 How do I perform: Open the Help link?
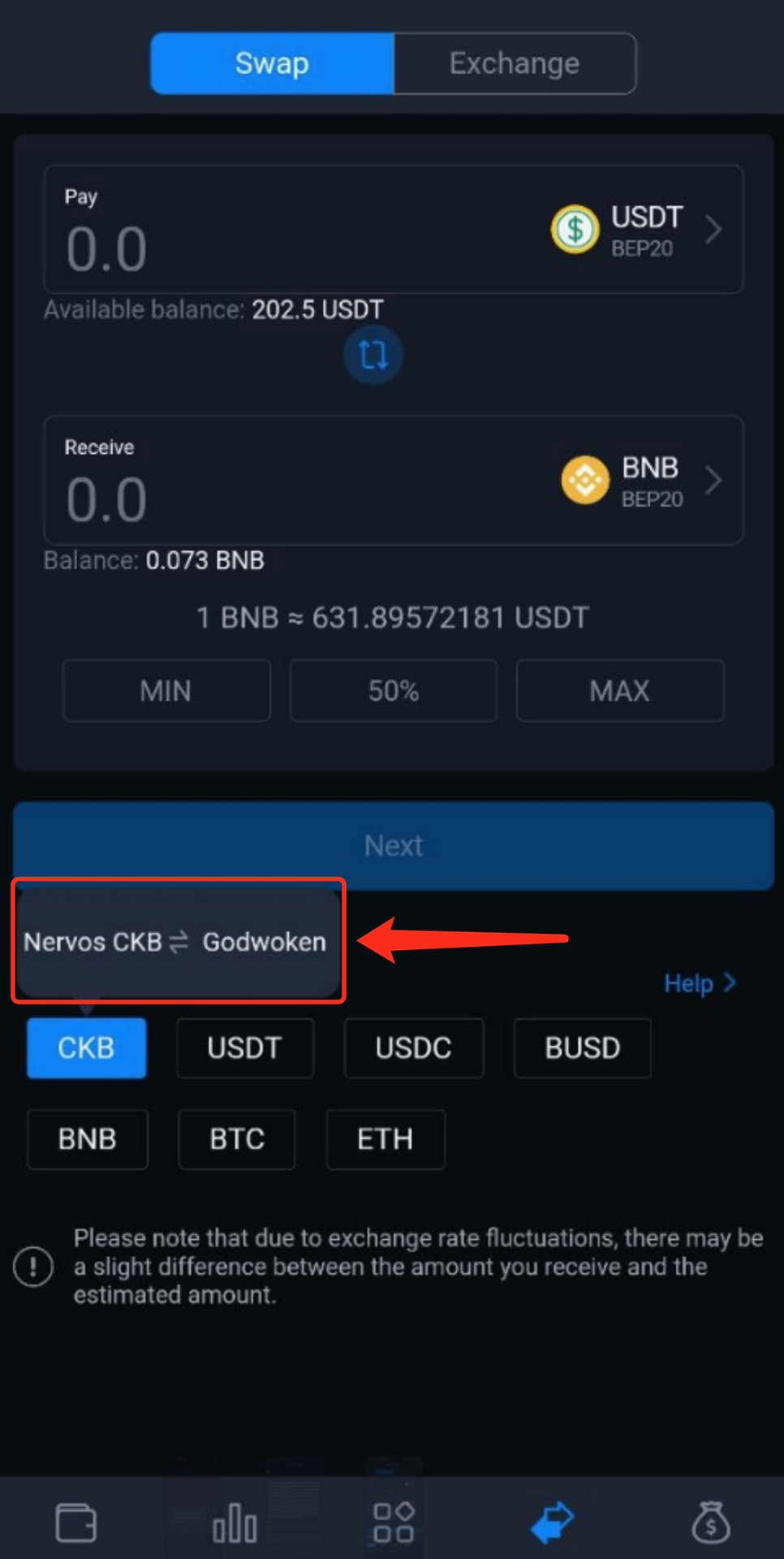tap(699, 983)
